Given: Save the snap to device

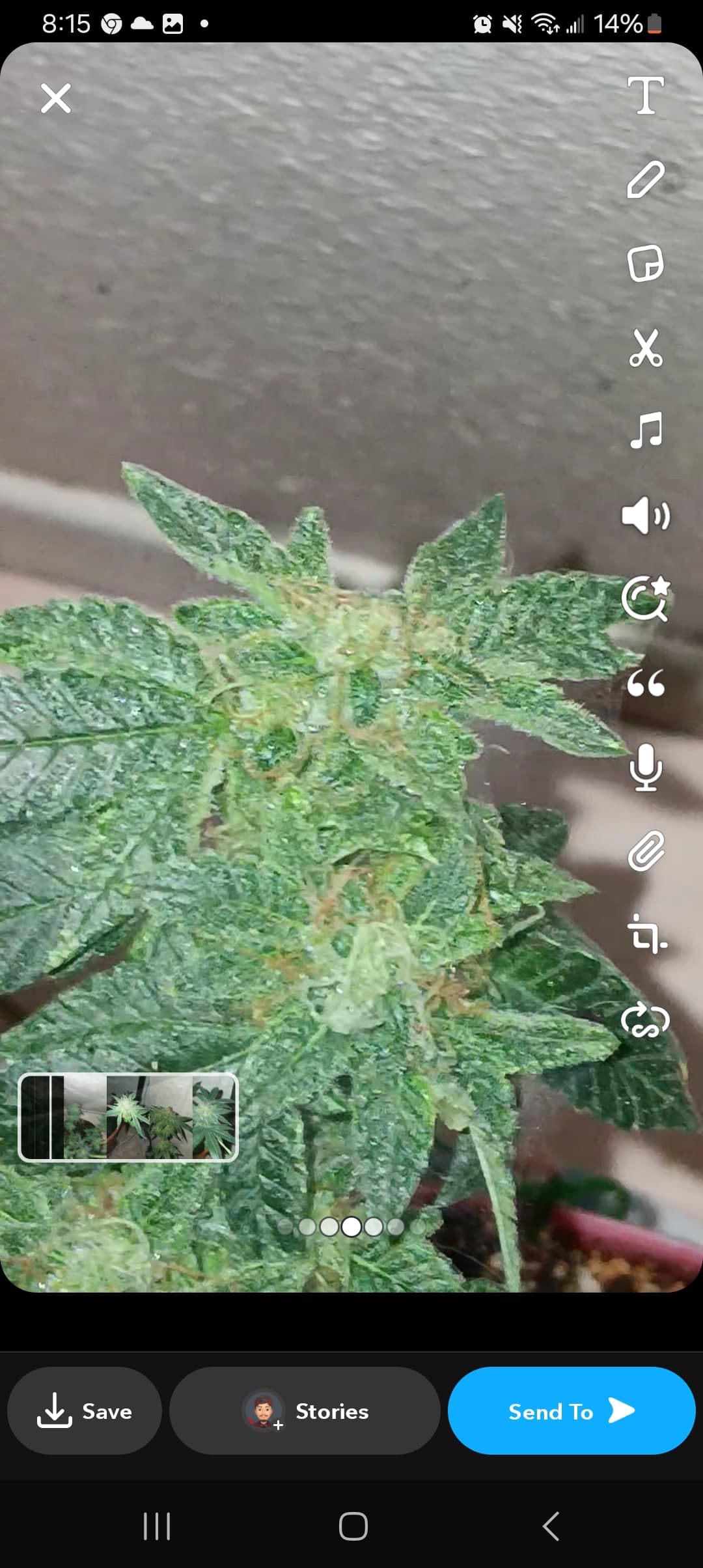Looking at the screenshot, I should (85, 1410).
